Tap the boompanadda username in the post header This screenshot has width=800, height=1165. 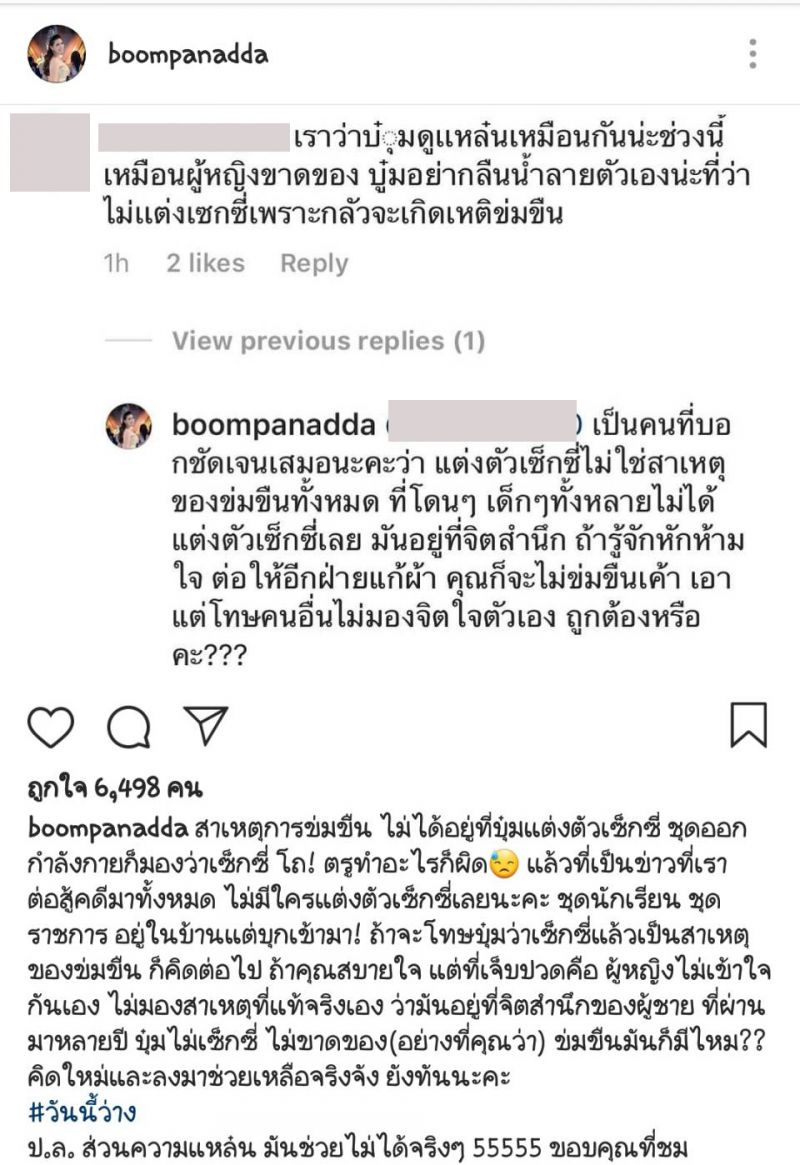tap(188, 54)
